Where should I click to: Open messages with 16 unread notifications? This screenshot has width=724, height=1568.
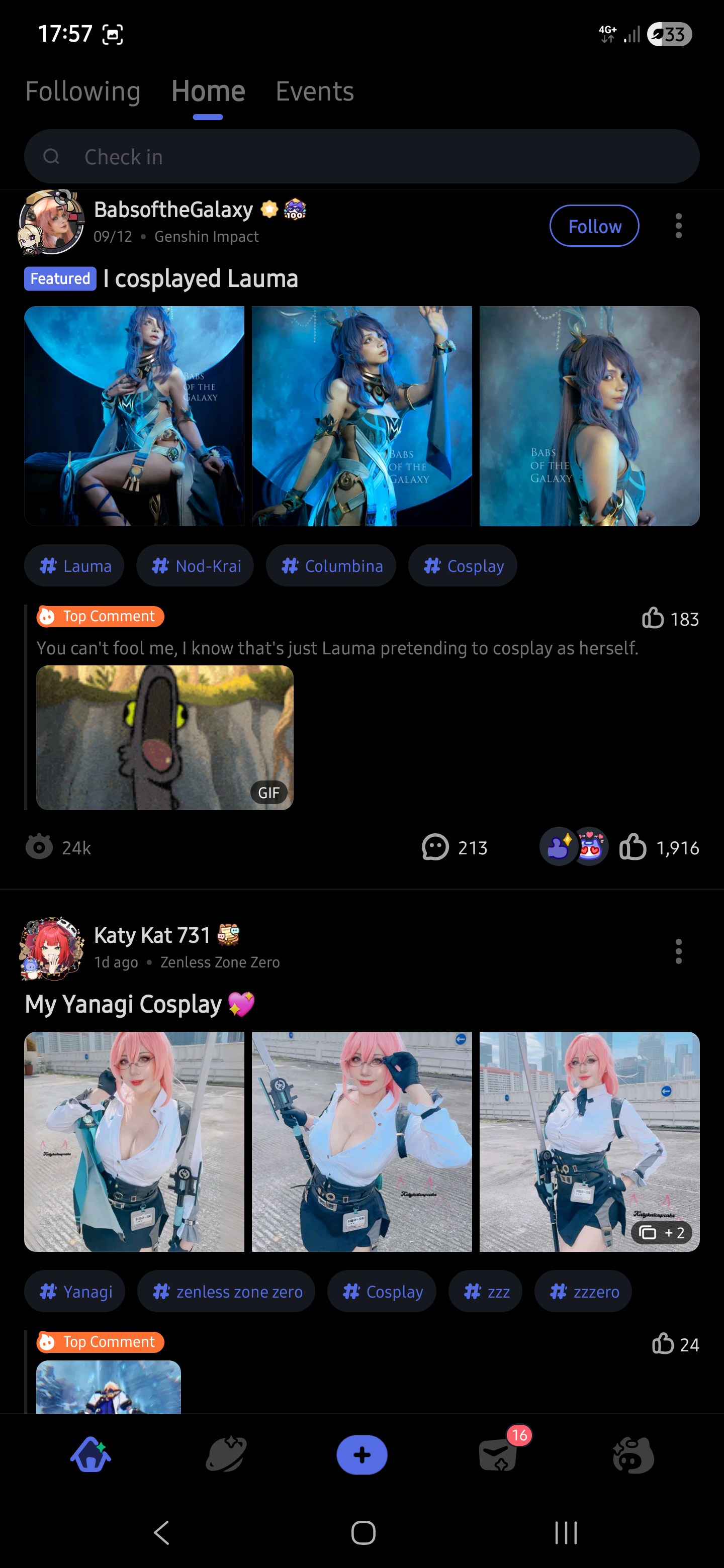click(x=499, y=1455)
